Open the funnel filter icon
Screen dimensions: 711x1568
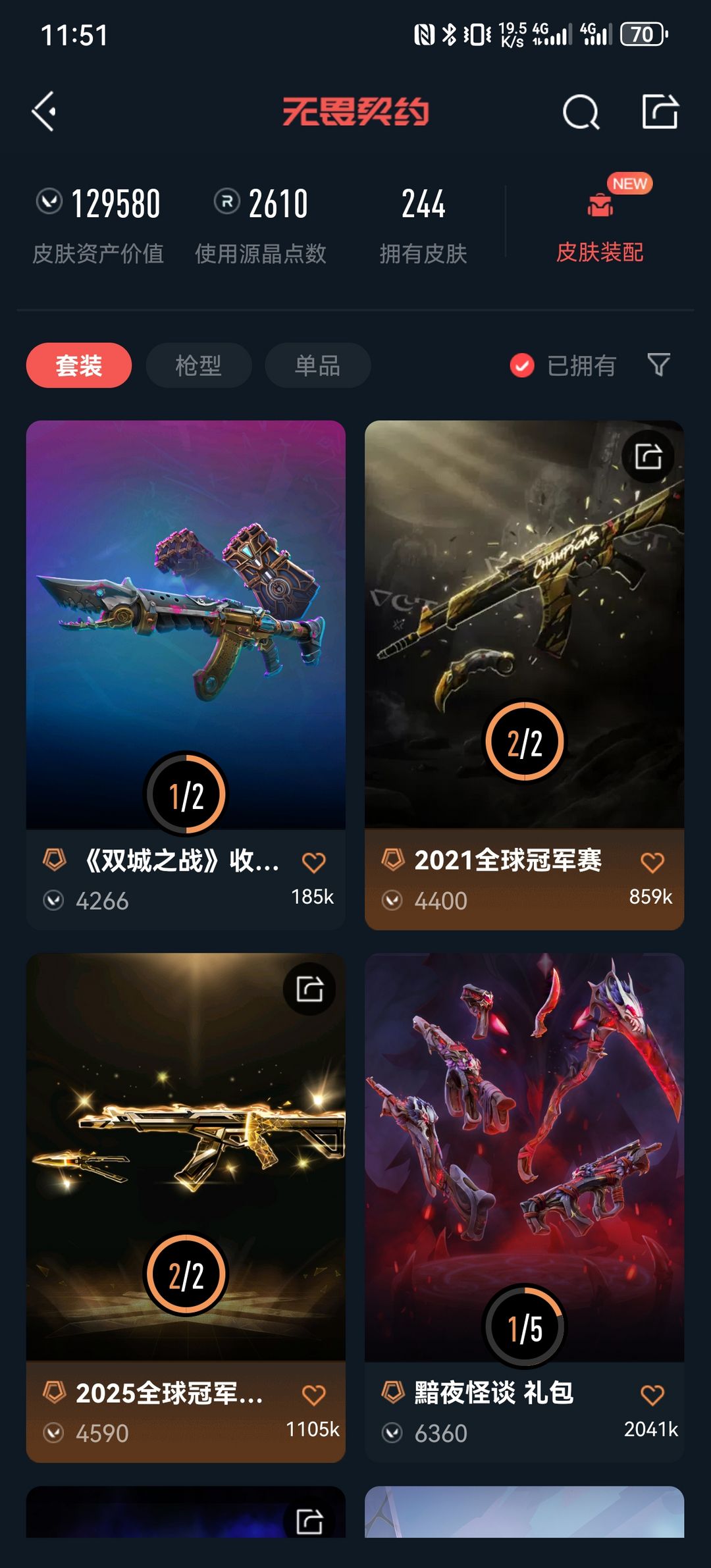click(x=658, y=365)
